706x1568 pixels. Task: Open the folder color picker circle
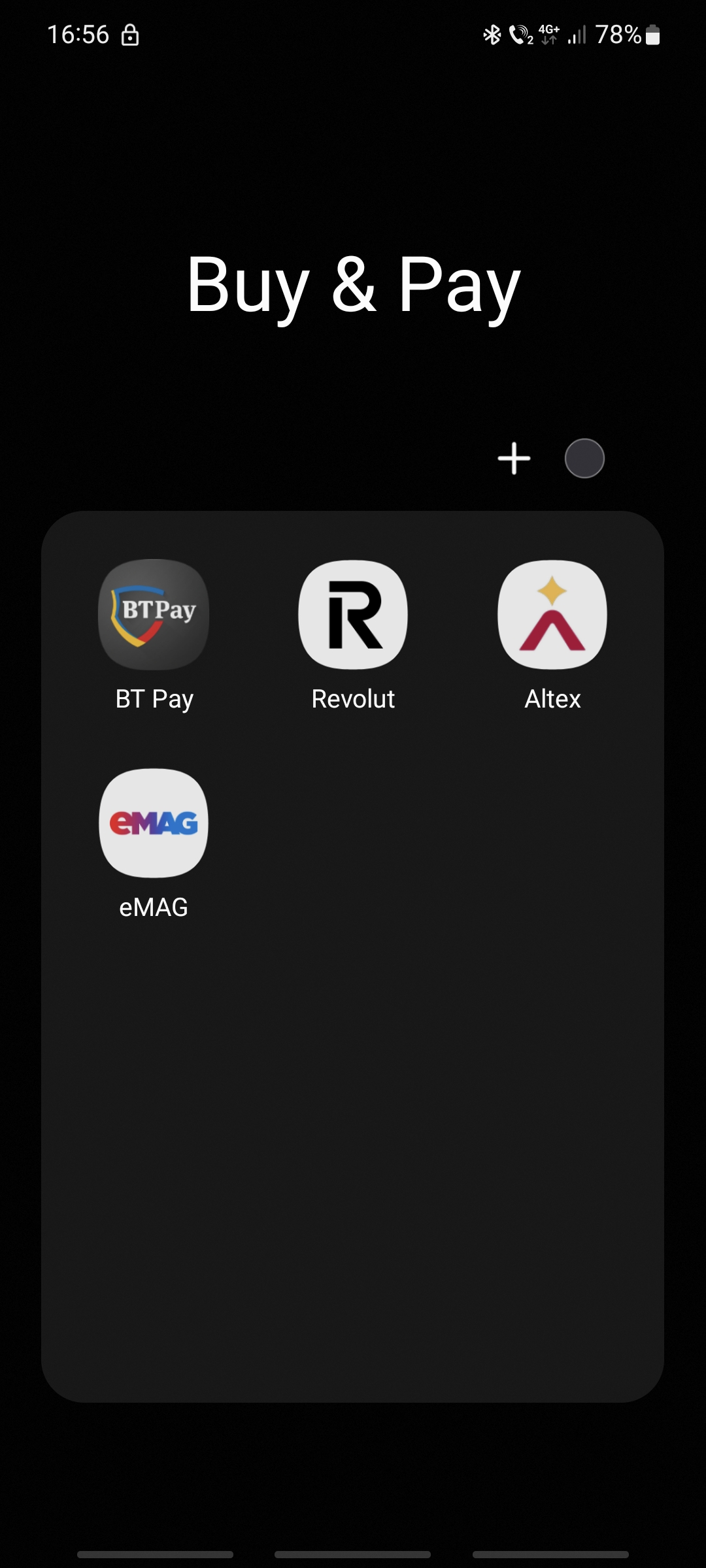tap(584, 458)
